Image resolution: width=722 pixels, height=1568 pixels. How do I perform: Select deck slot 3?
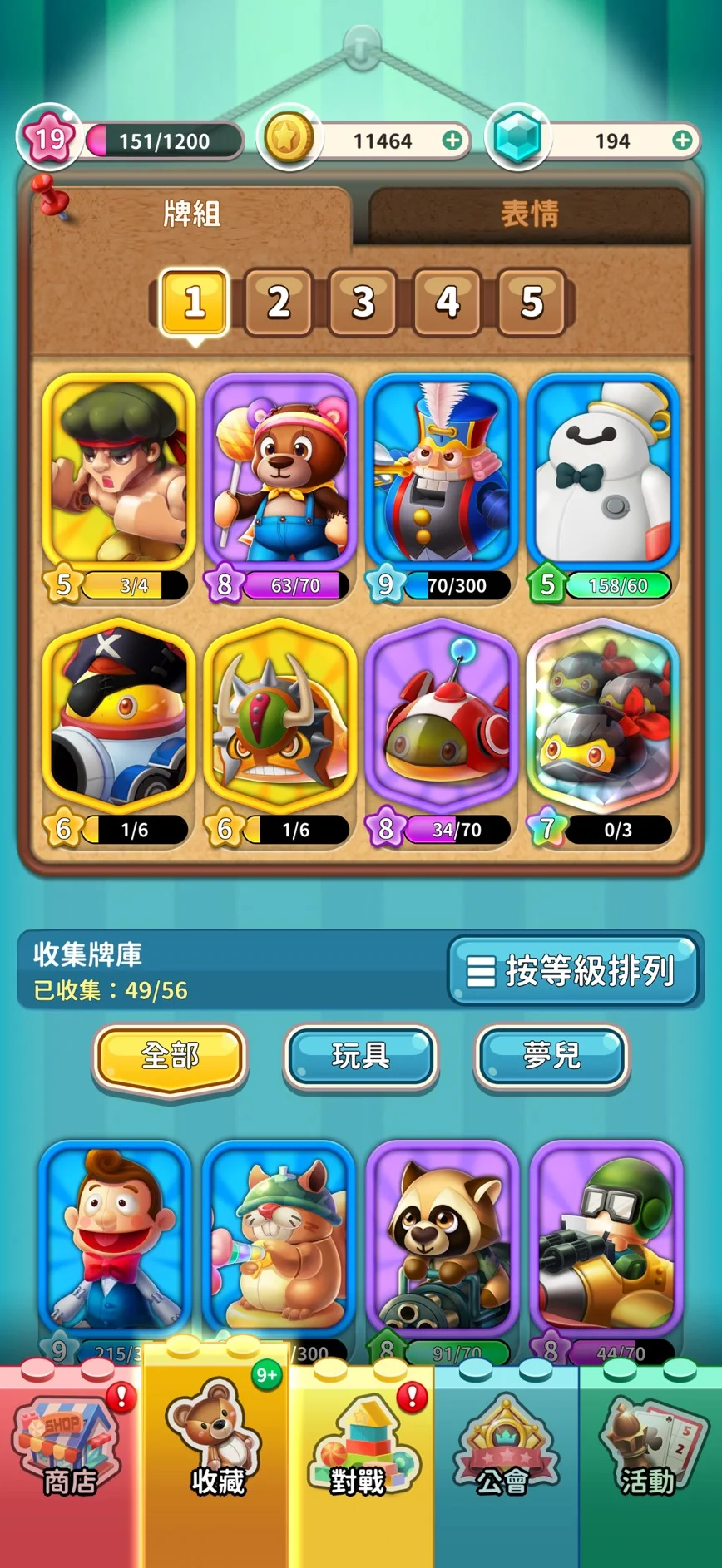[x=363, y=302]
